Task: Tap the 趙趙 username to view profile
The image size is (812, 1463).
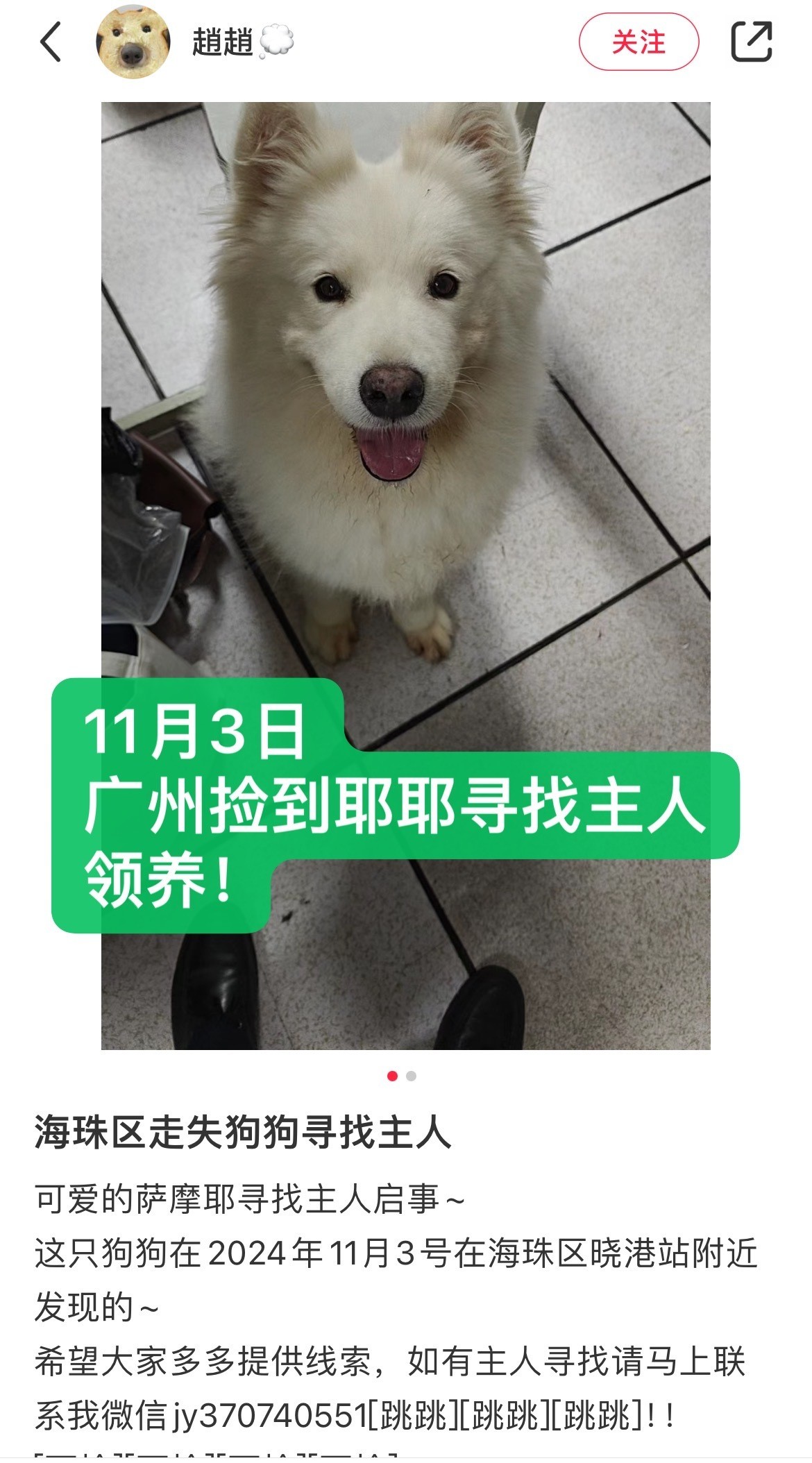Action: pos(223,43)
